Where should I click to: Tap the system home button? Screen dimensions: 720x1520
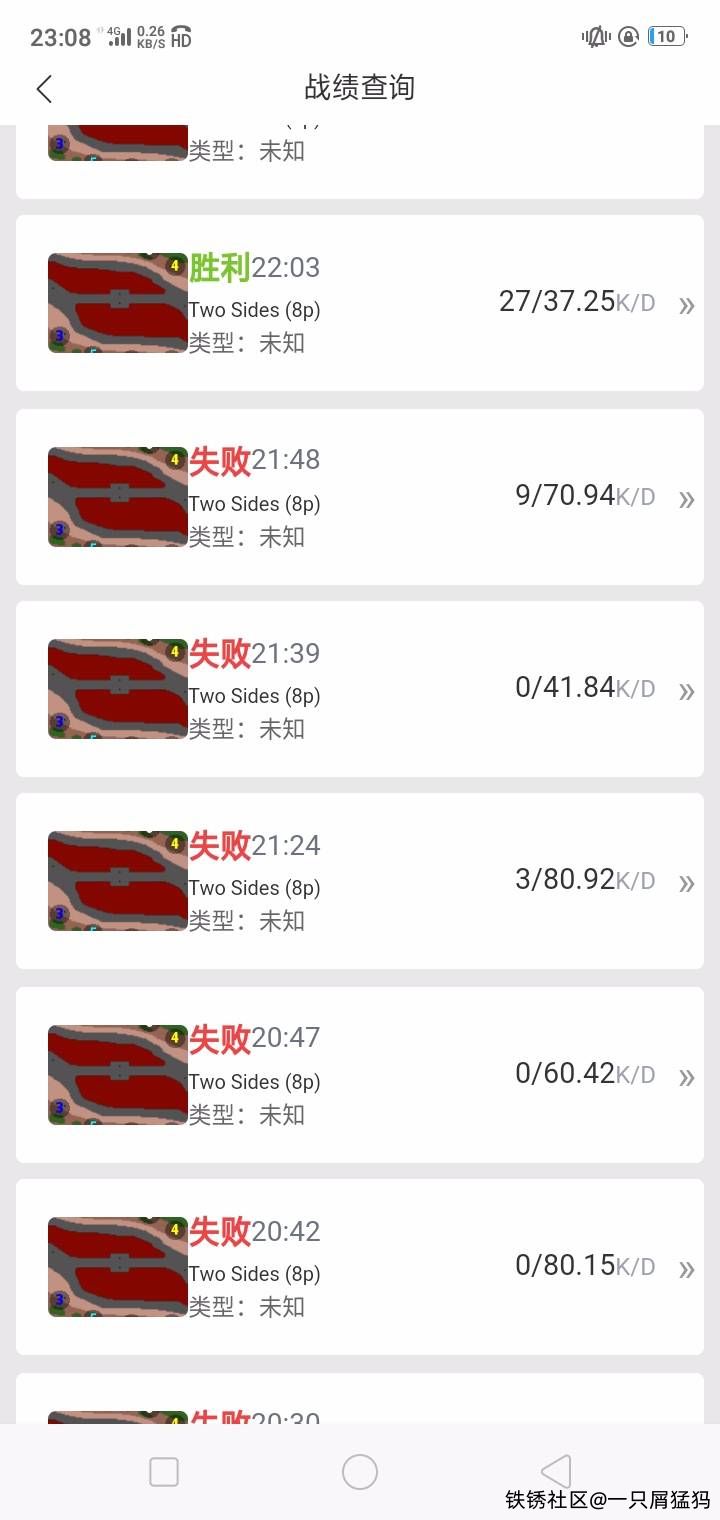coord(360,1472)
